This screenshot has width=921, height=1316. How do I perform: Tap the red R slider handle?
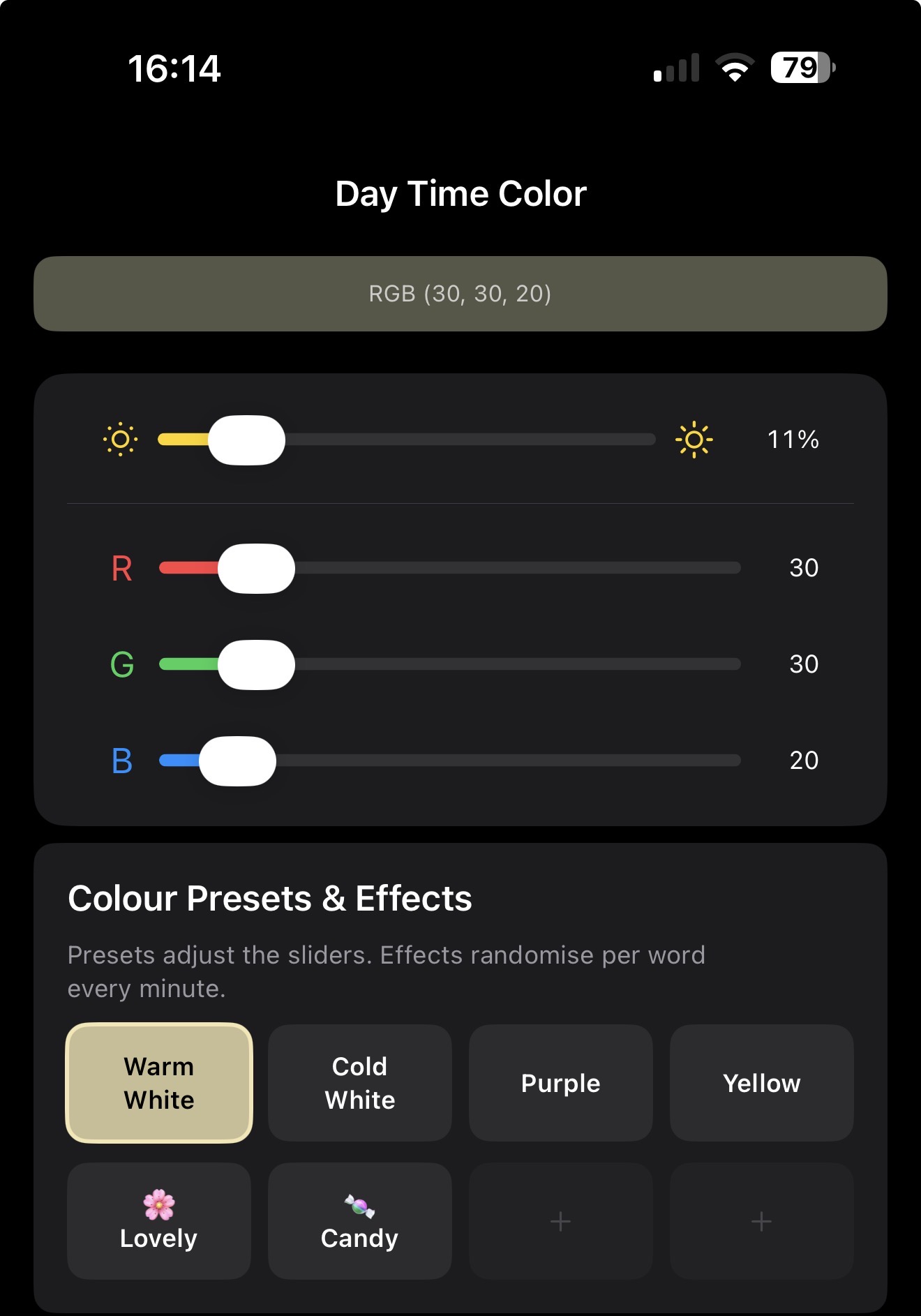[256, 569]
